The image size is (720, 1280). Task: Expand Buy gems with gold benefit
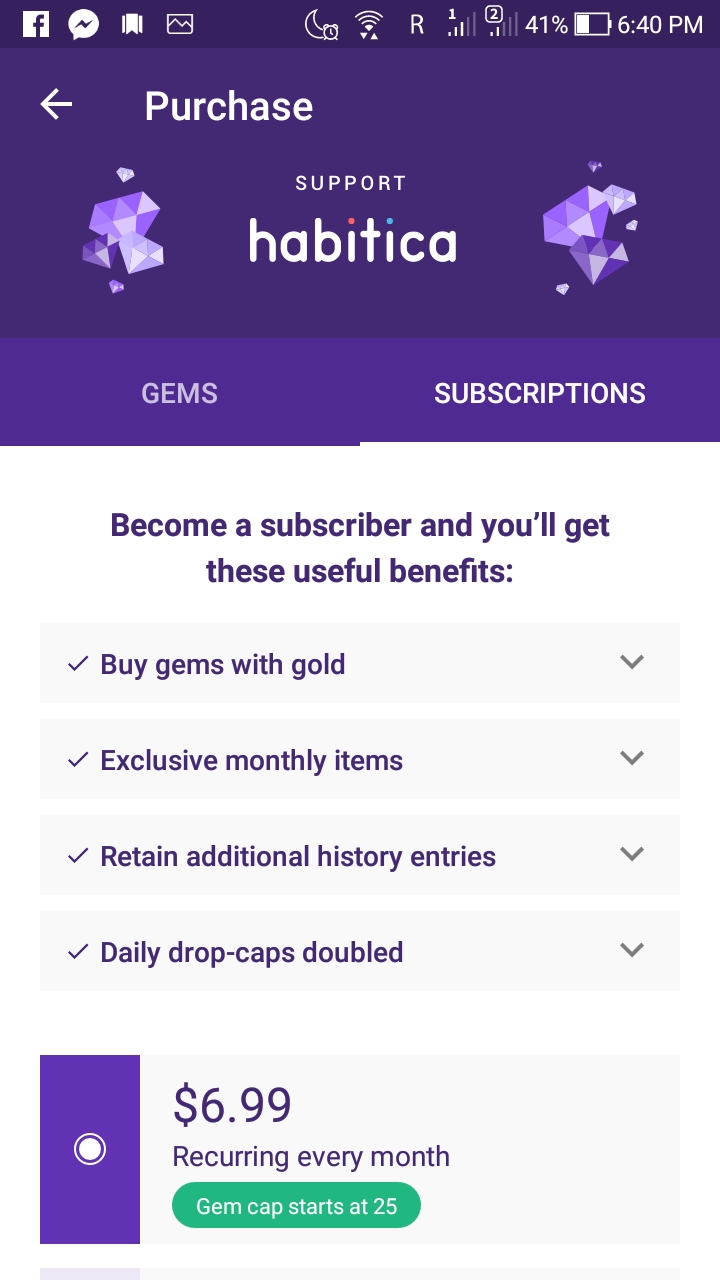tap(631, 662)
